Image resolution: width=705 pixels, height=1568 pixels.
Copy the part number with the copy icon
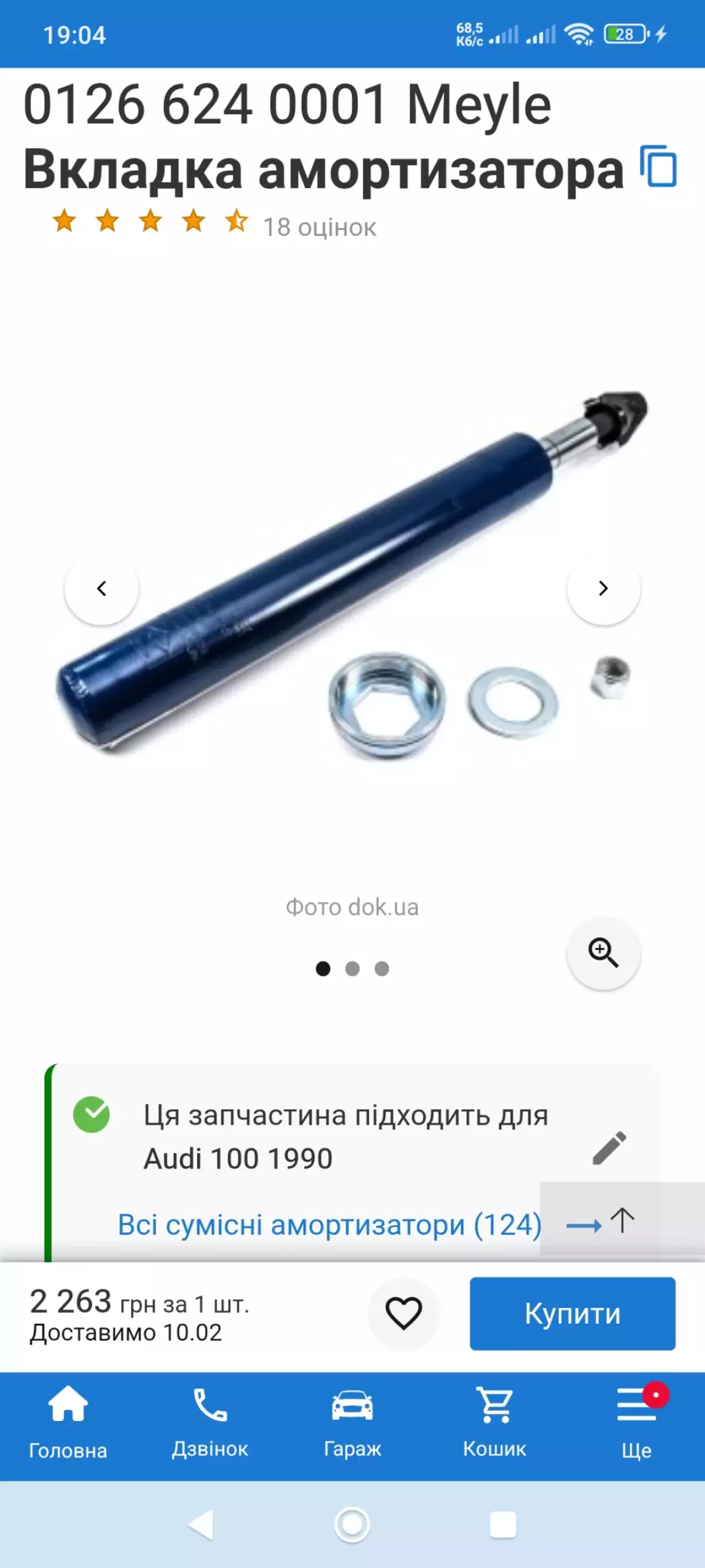[x=658, y=166]
